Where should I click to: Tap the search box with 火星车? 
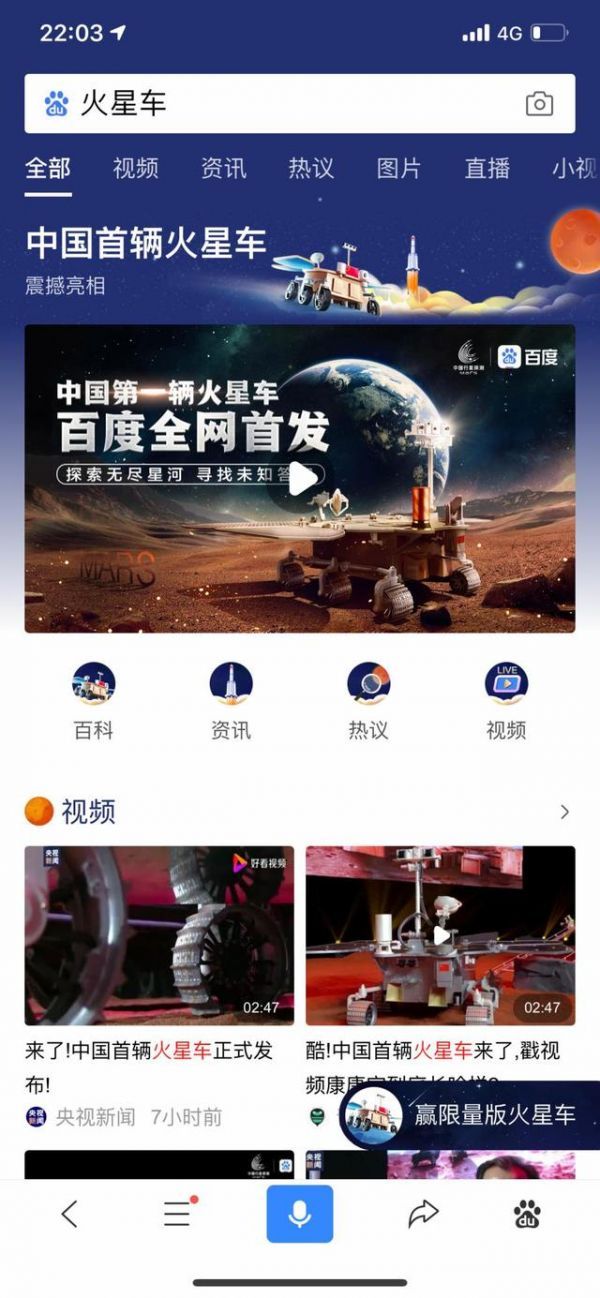tap(280, 104)
